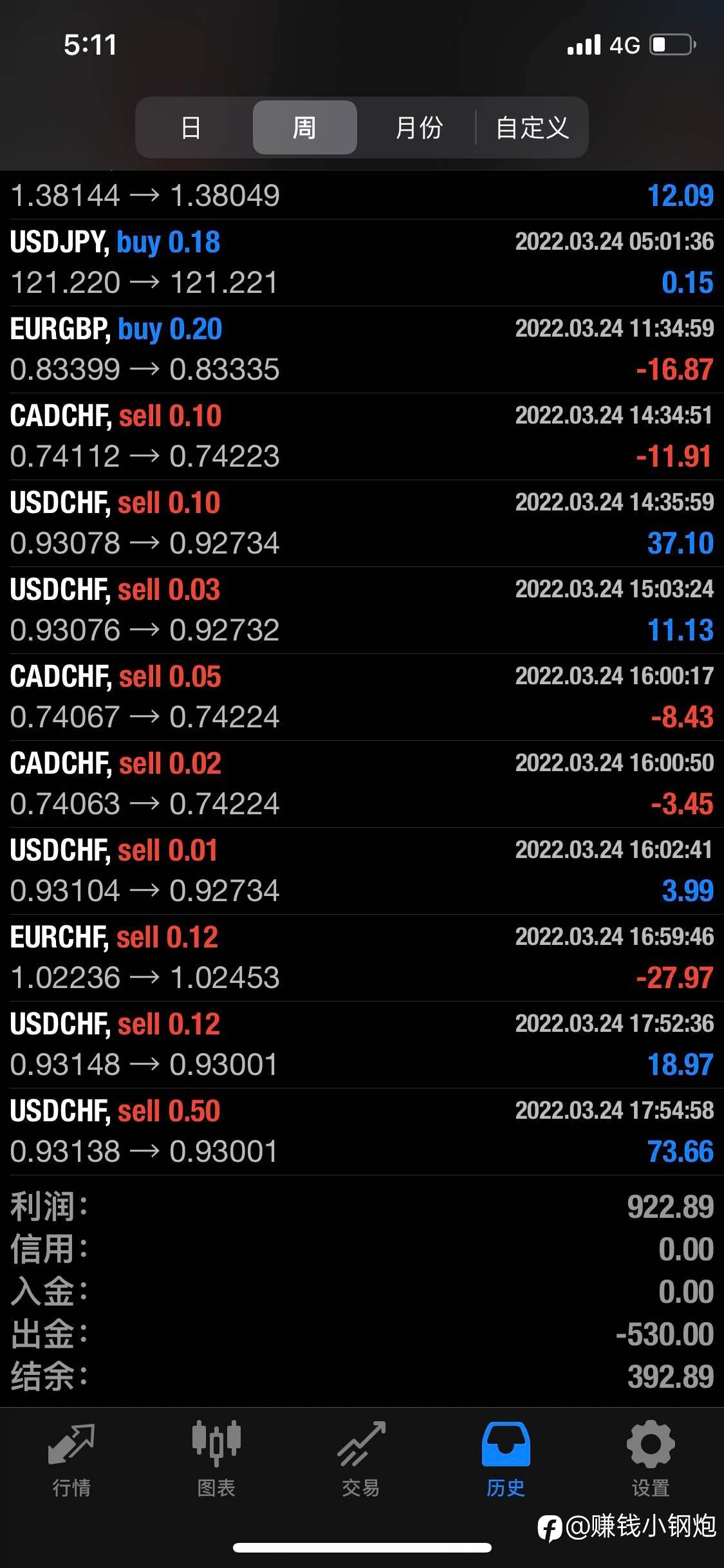
Task: Open the 设置 settings tab
Action: point(651,1459)
